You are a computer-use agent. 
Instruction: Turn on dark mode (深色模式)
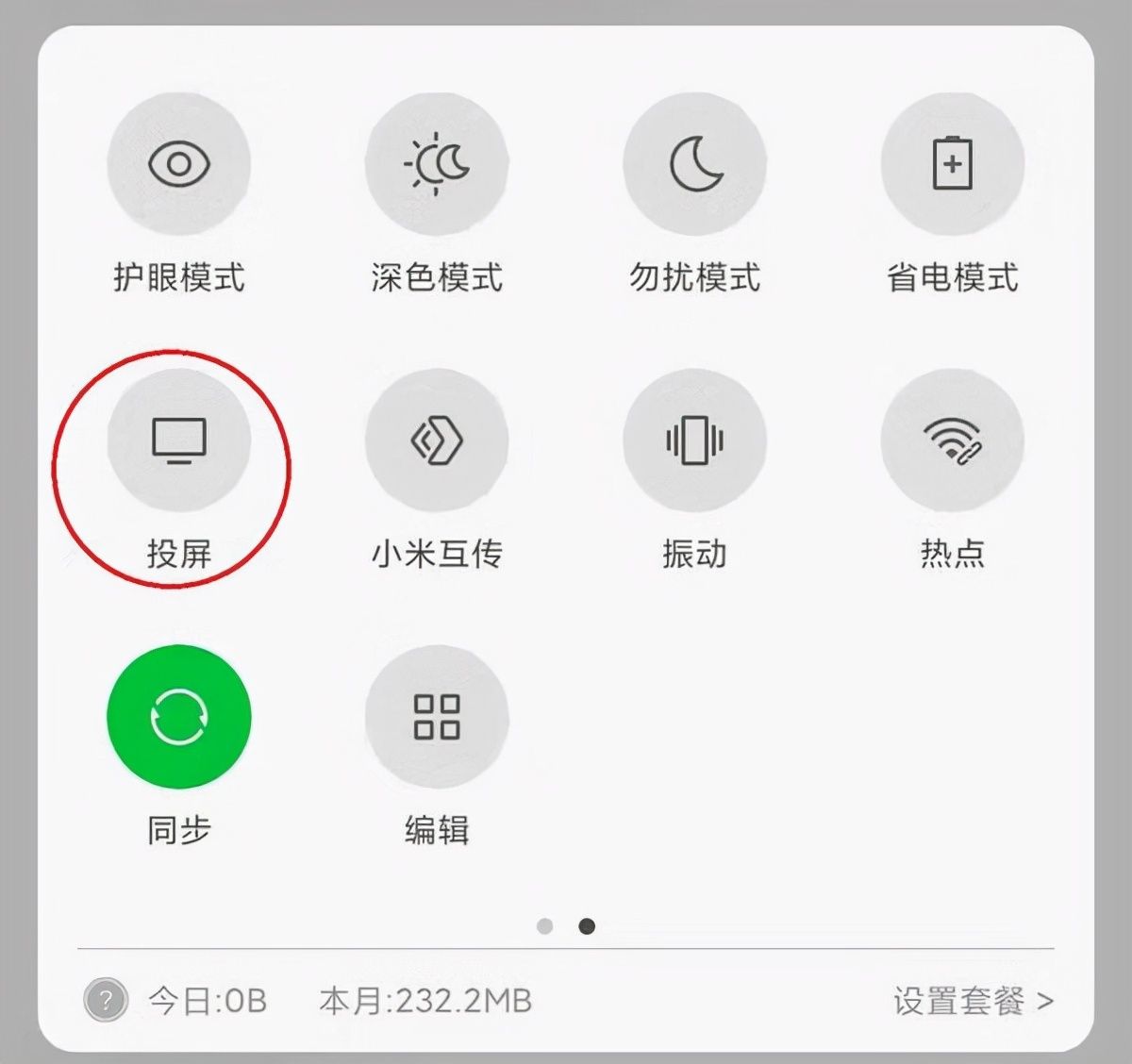437,164
